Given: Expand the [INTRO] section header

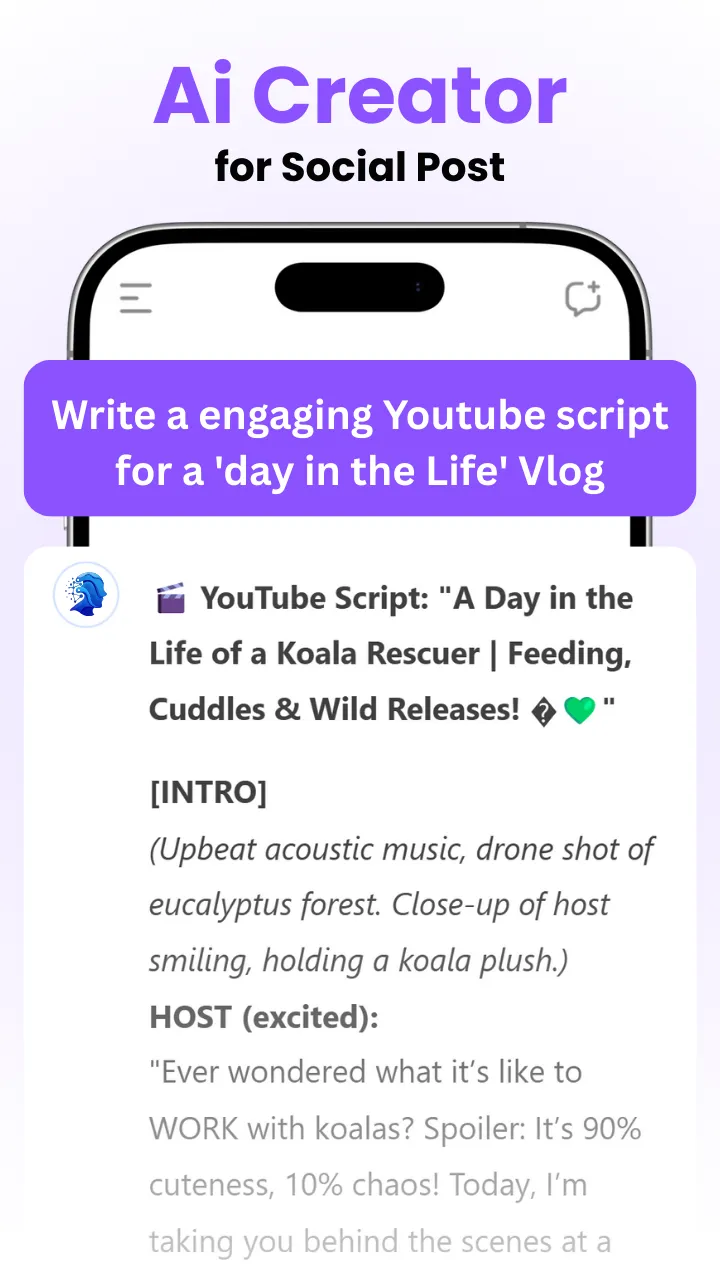Looking at the screenshot, I should pyautogui.click(x=209, y=792).
